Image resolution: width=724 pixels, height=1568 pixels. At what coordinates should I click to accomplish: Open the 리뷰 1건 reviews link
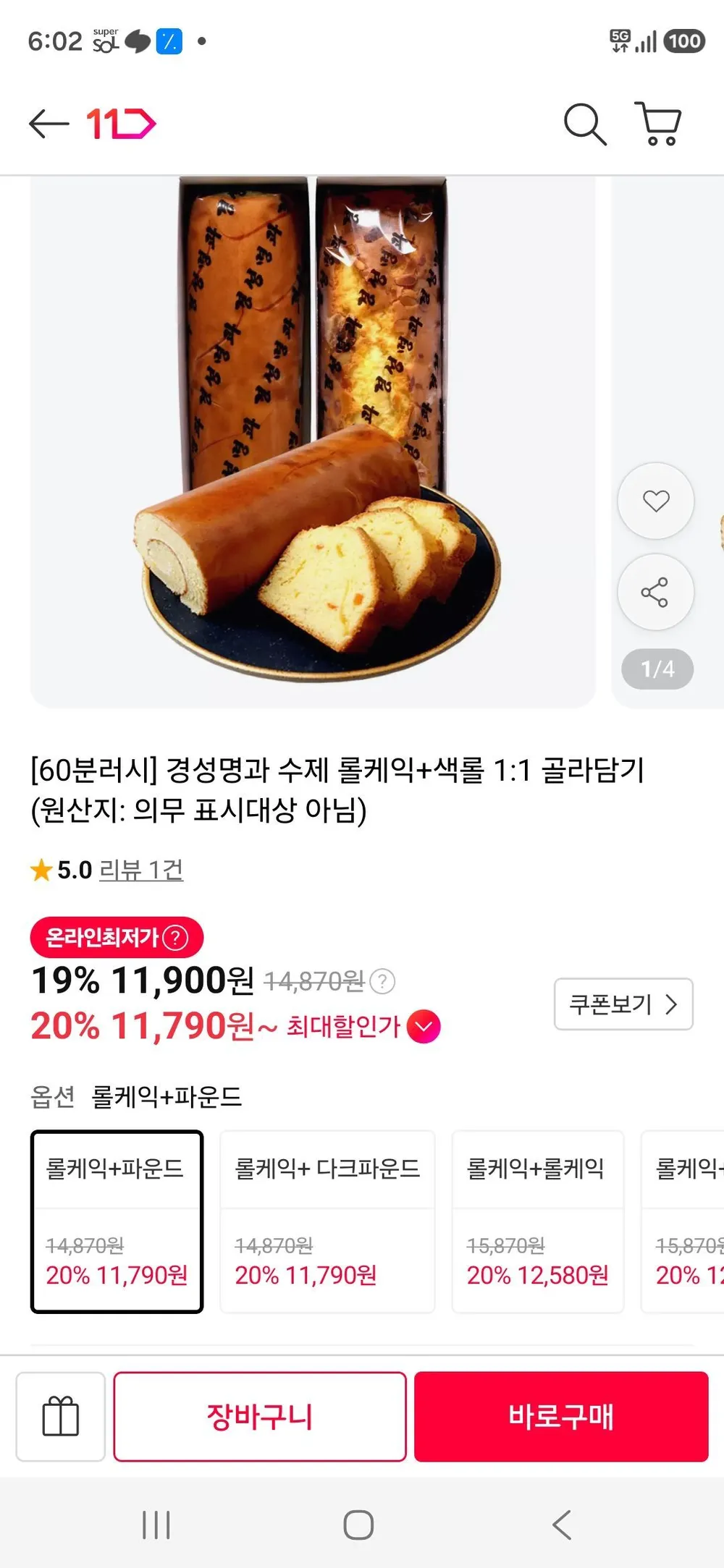pyautogui.click(x=141, y=870)
